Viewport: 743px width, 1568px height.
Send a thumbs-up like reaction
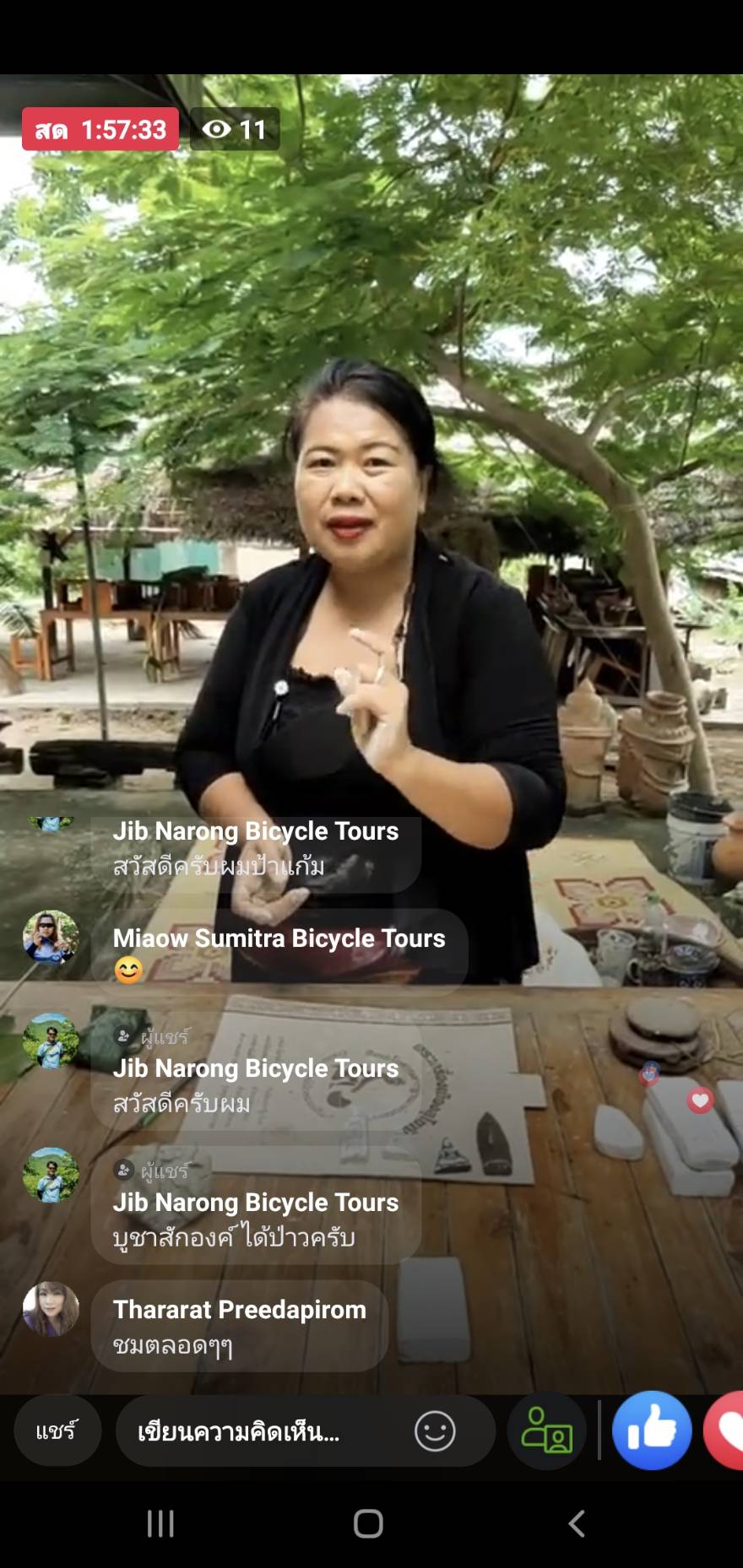(x=651, y=1431)
